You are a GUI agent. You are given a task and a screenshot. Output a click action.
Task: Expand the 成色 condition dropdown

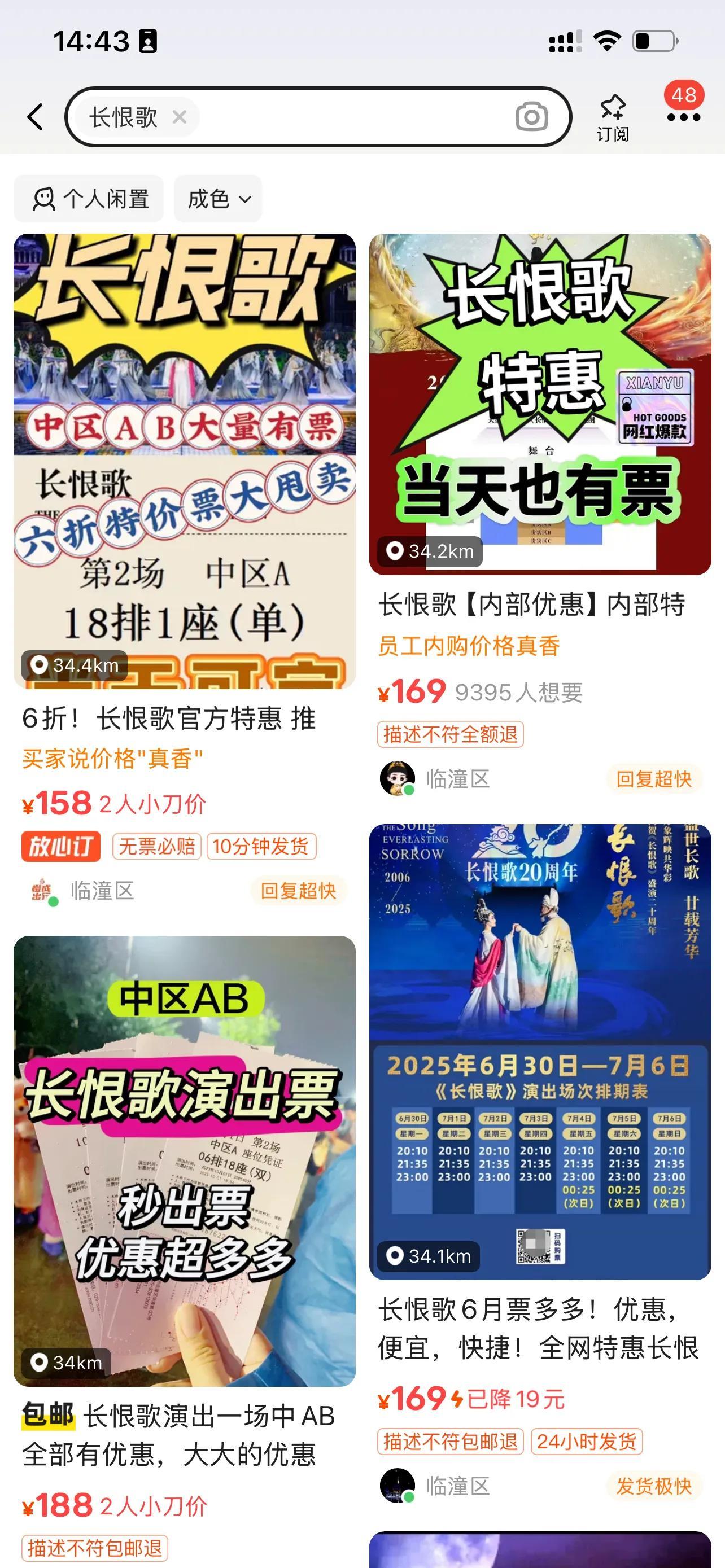pos(218,199)
